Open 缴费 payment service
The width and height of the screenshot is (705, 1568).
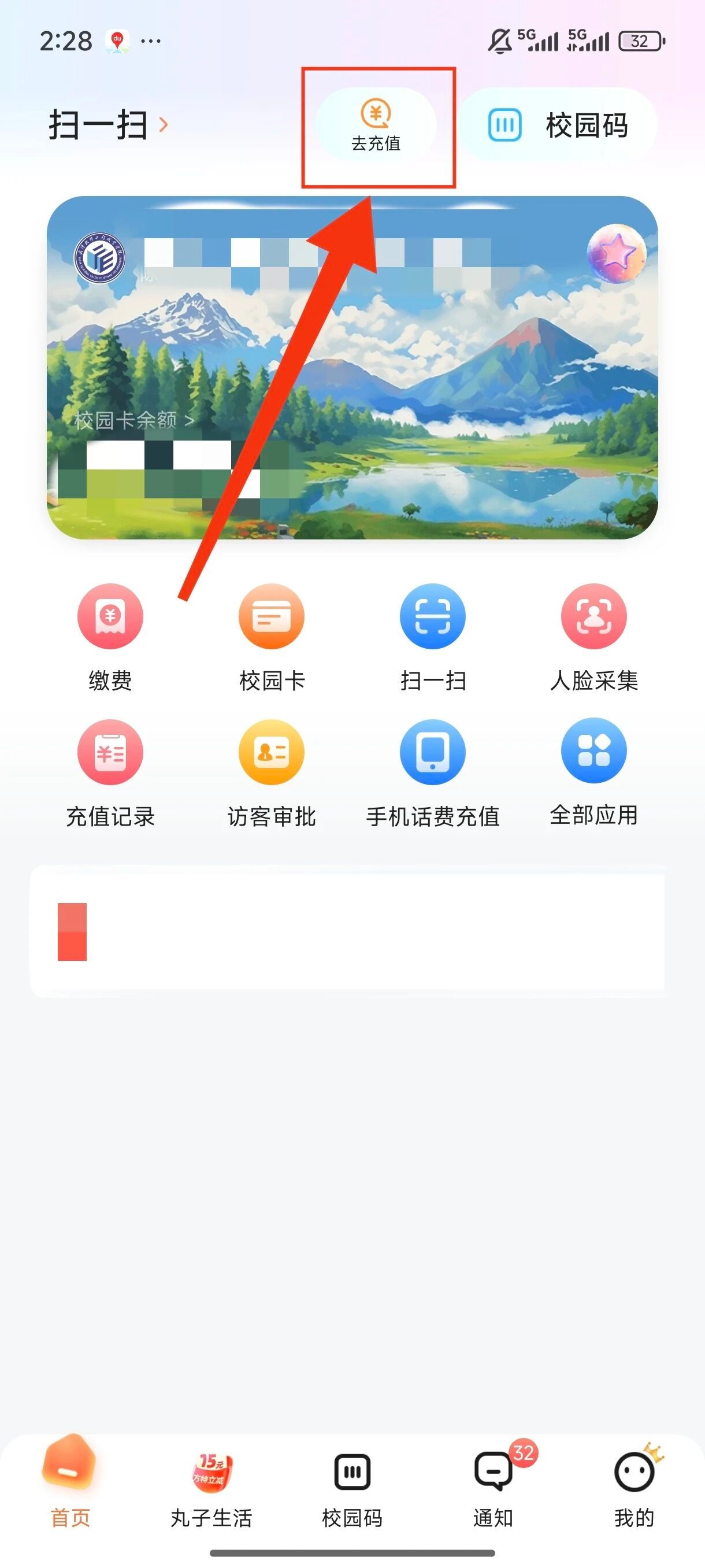pyautogui.click(x=110, y=637)
